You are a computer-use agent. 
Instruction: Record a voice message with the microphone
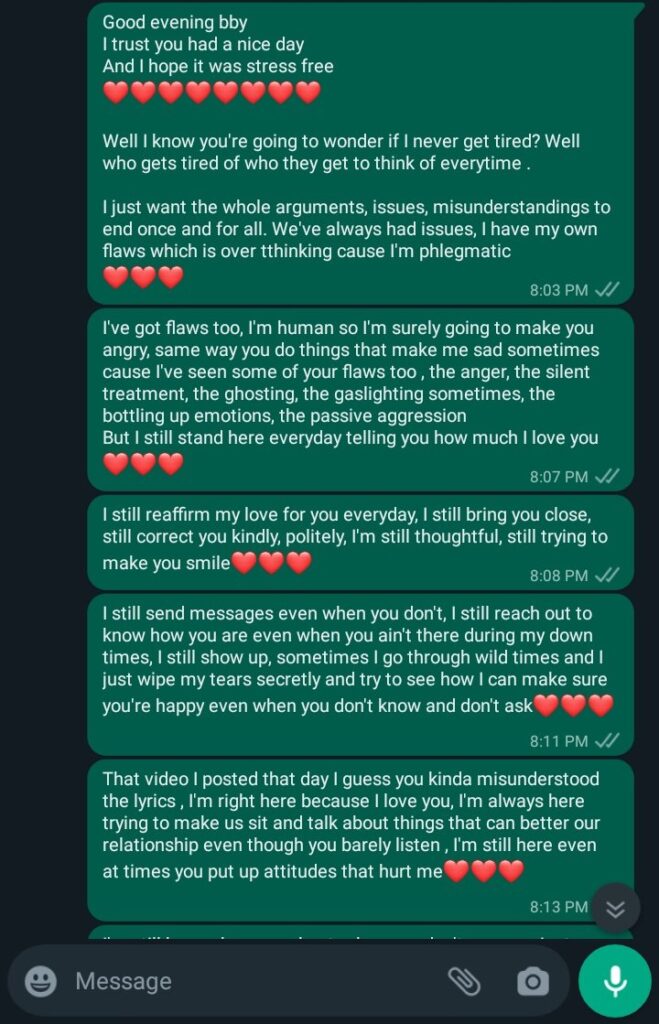point(614,981)
